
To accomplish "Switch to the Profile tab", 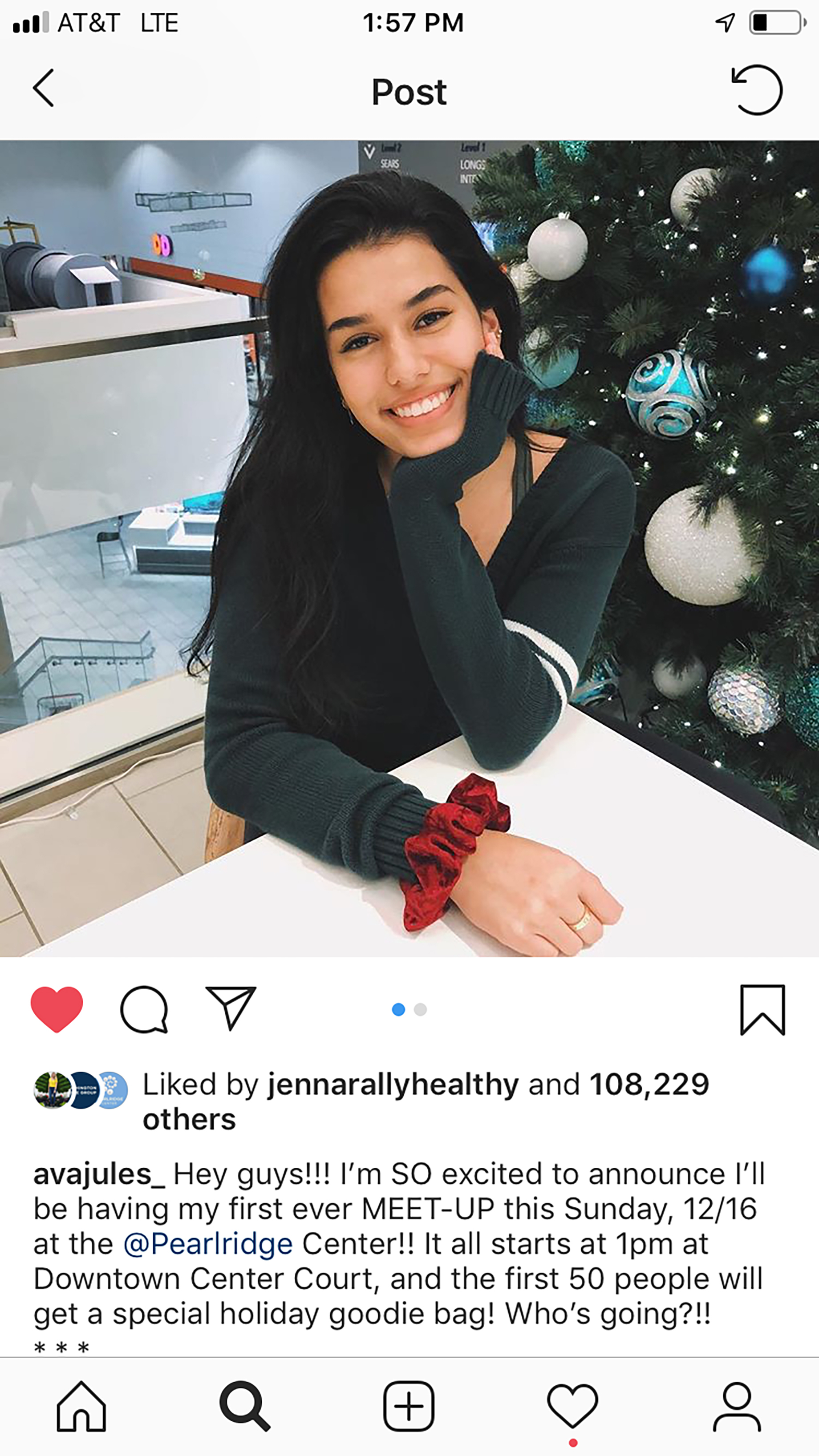I will tap(736, 1407).
